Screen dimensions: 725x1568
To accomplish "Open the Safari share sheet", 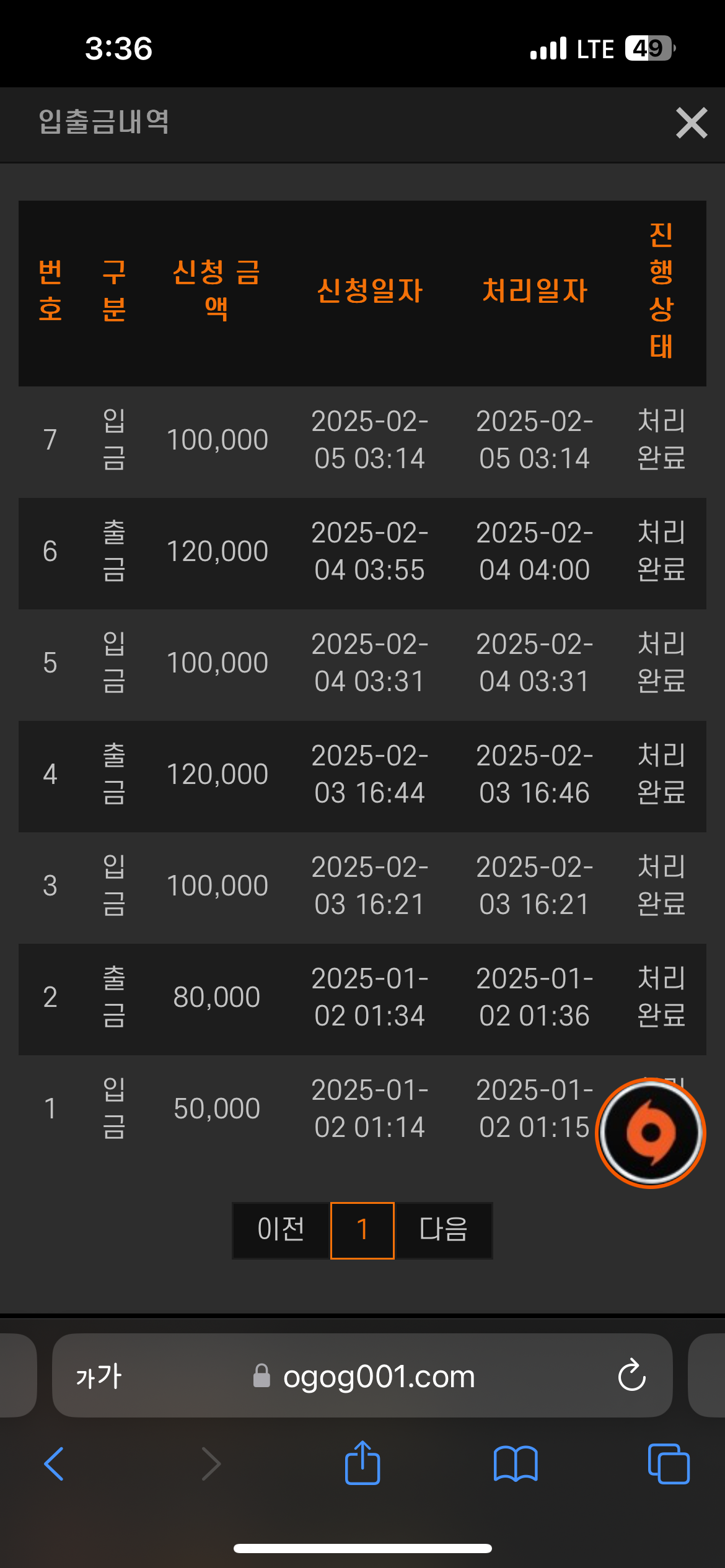I will tap(362, 1463).
